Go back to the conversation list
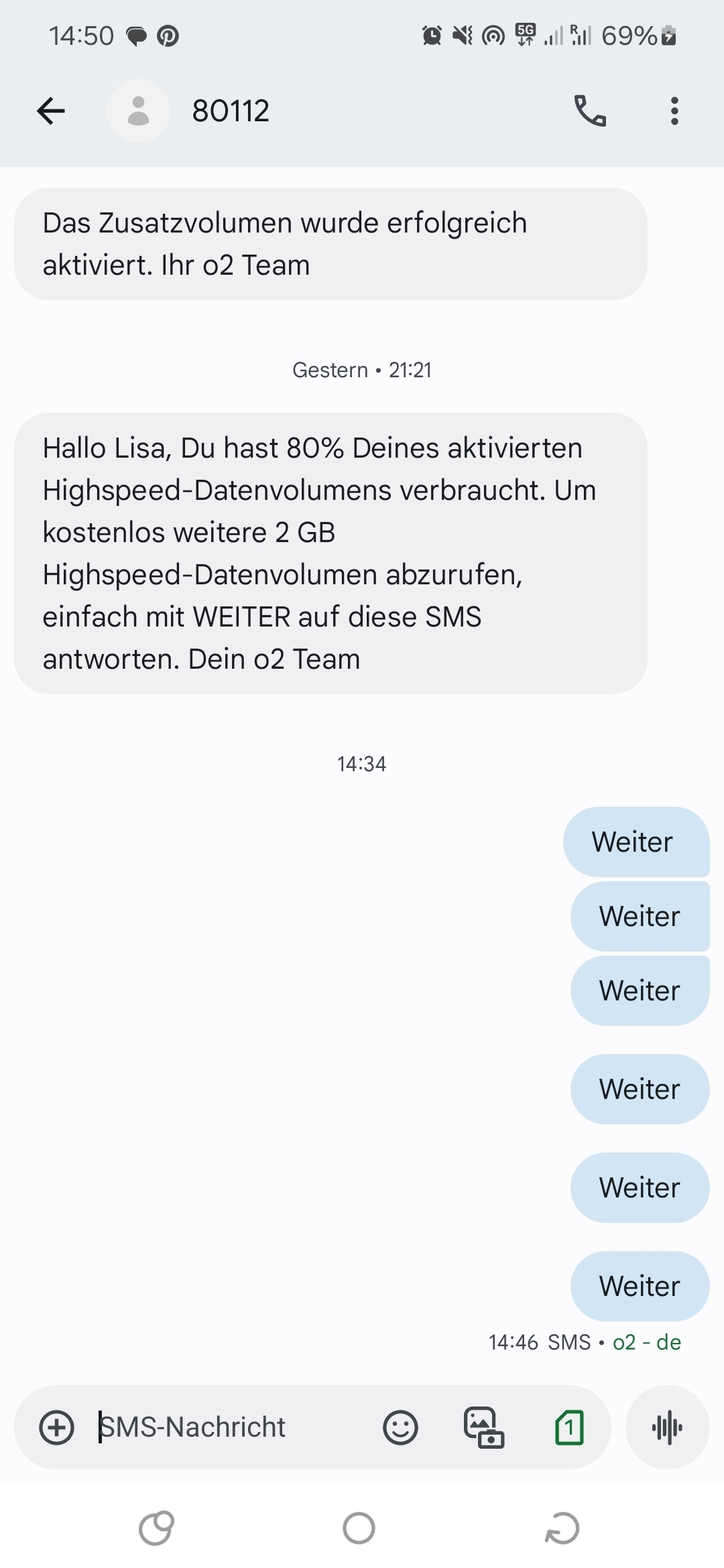This screenshot has width=724, height=1568. coord(51,111)
